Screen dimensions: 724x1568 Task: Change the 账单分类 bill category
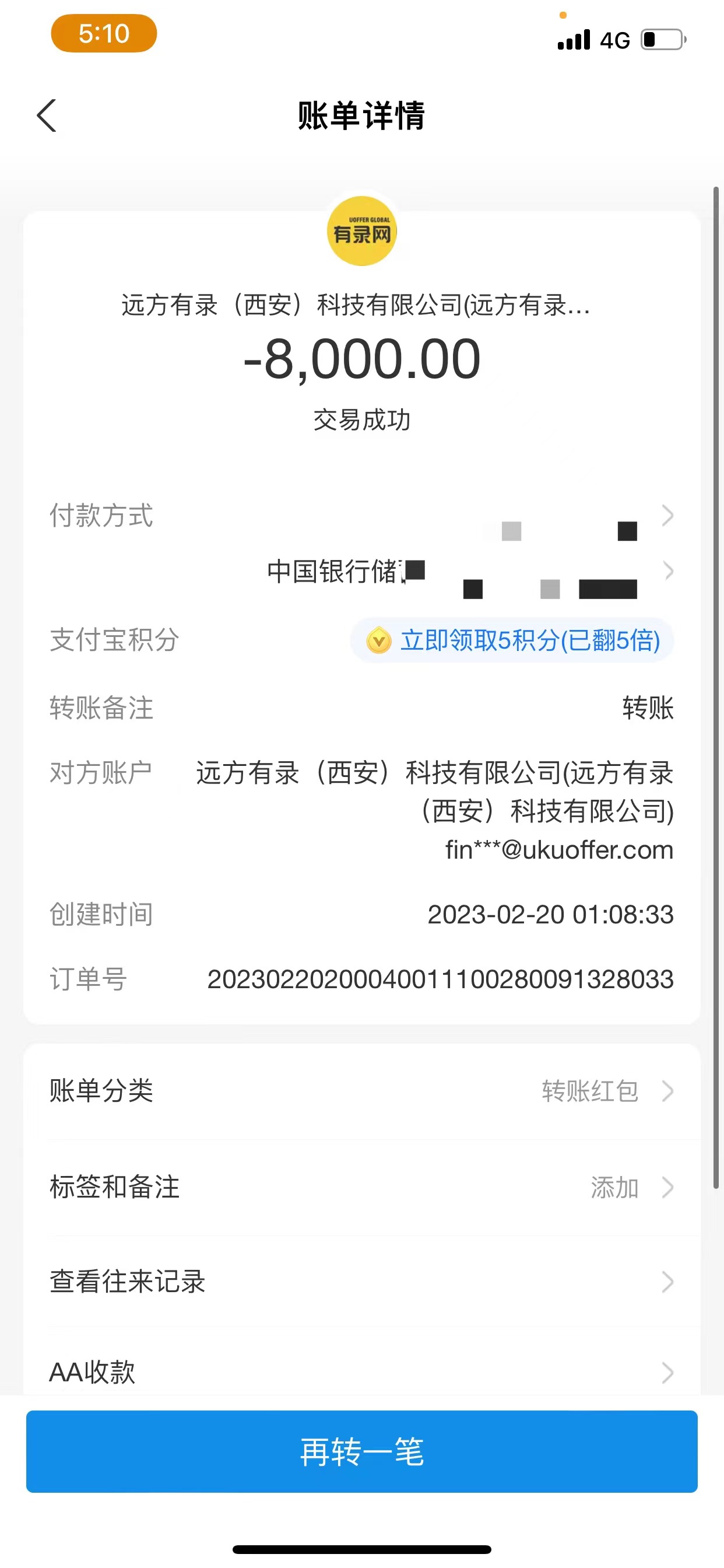click(361, 1091)
